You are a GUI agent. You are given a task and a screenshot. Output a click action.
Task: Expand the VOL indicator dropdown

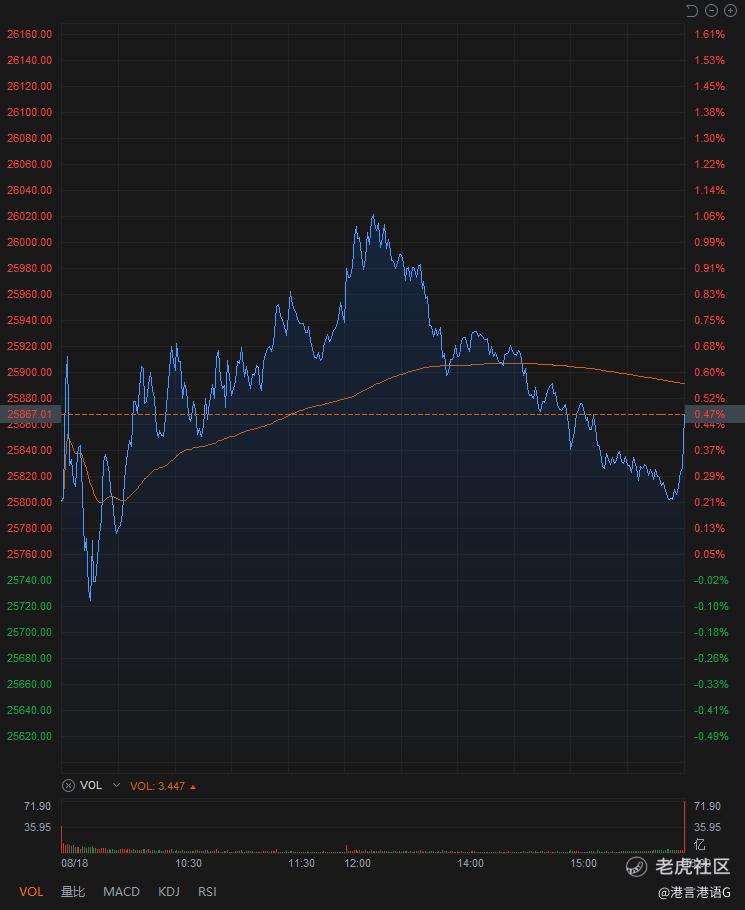[116, 786]
